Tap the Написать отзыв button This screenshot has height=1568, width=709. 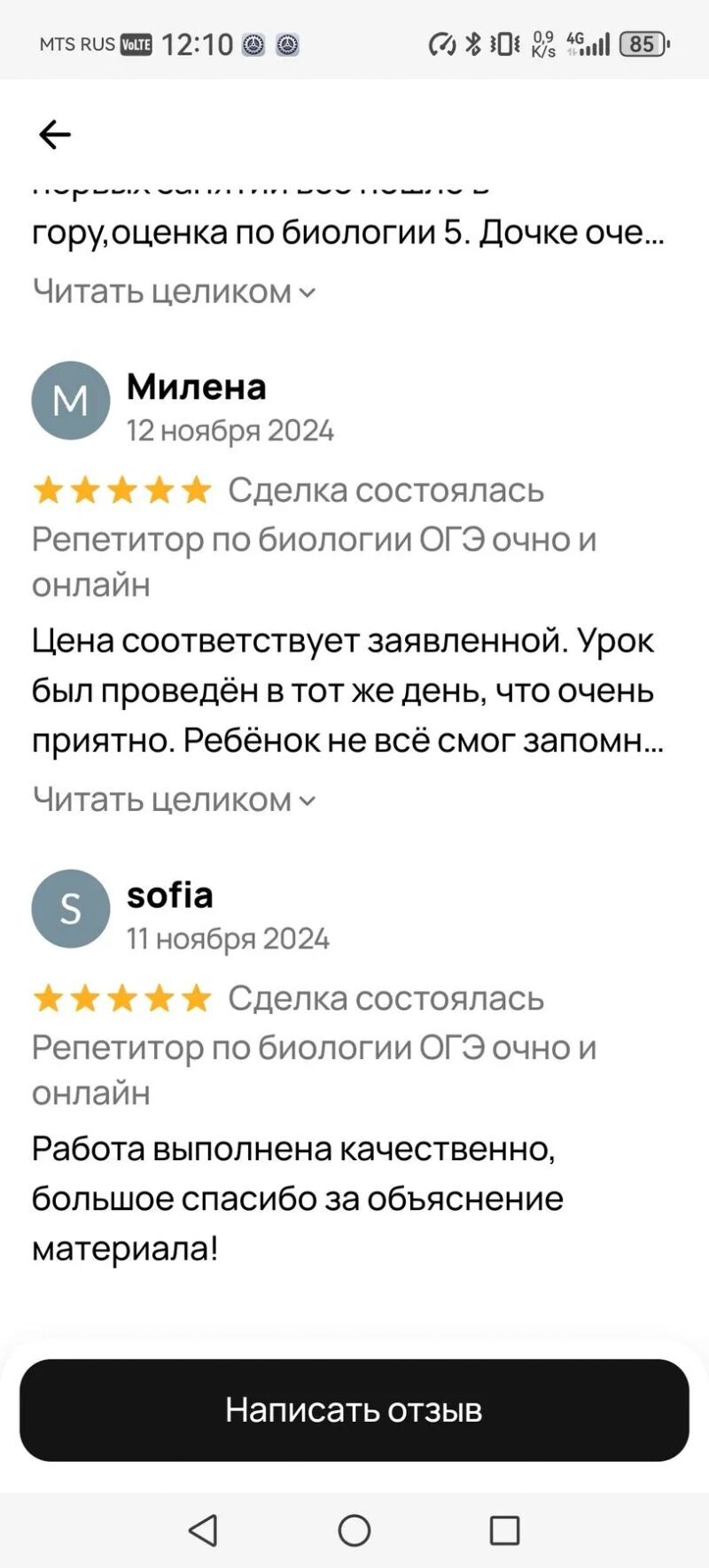tap(354, 1410)
